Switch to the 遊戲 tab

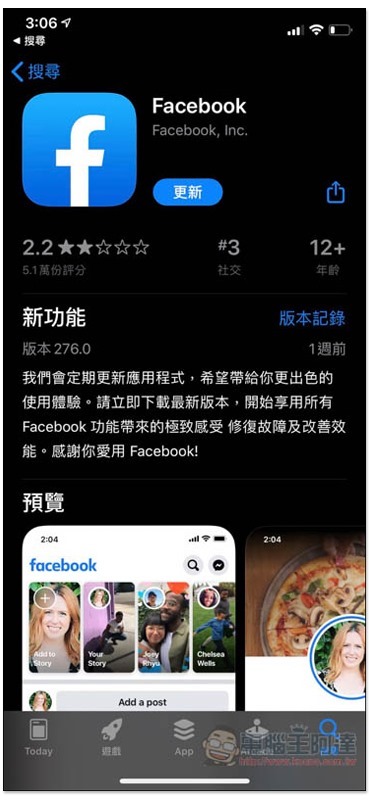111,737
